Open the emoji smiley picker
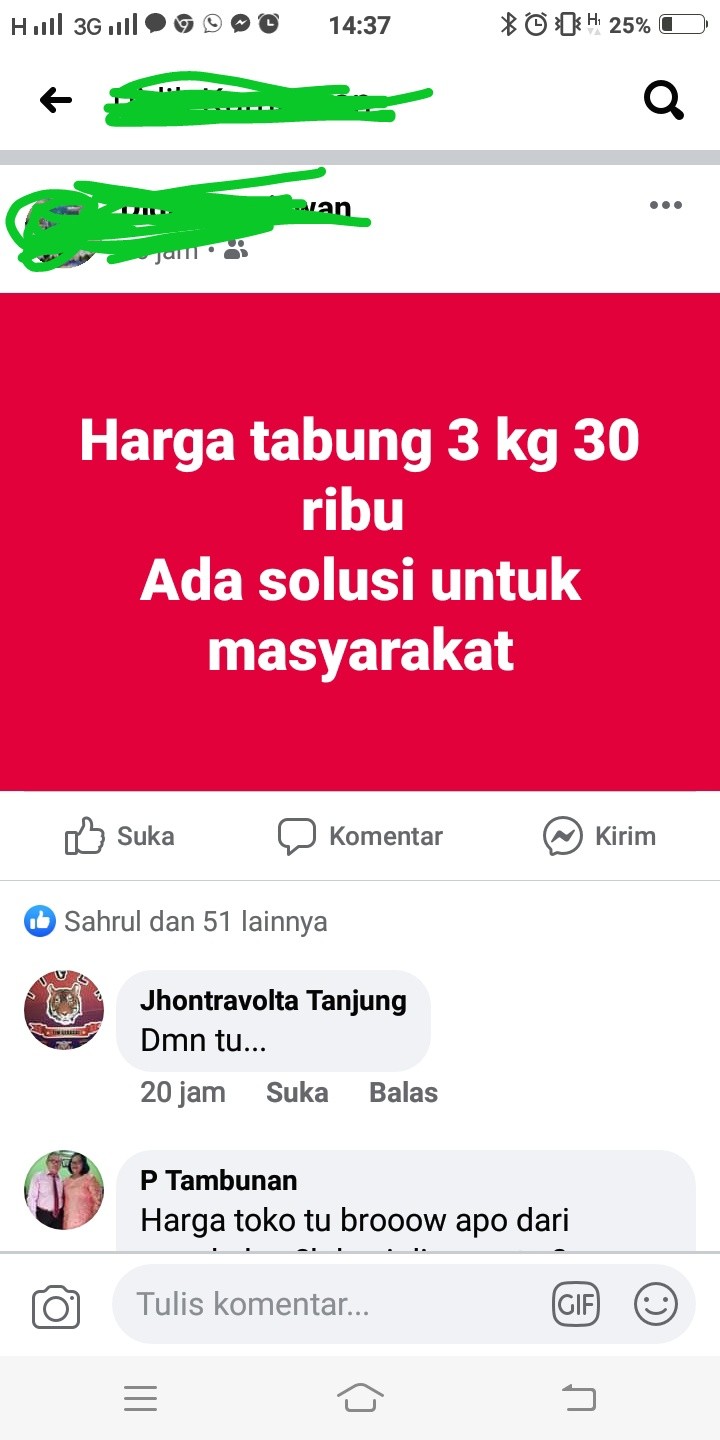 pos(656,1304)
